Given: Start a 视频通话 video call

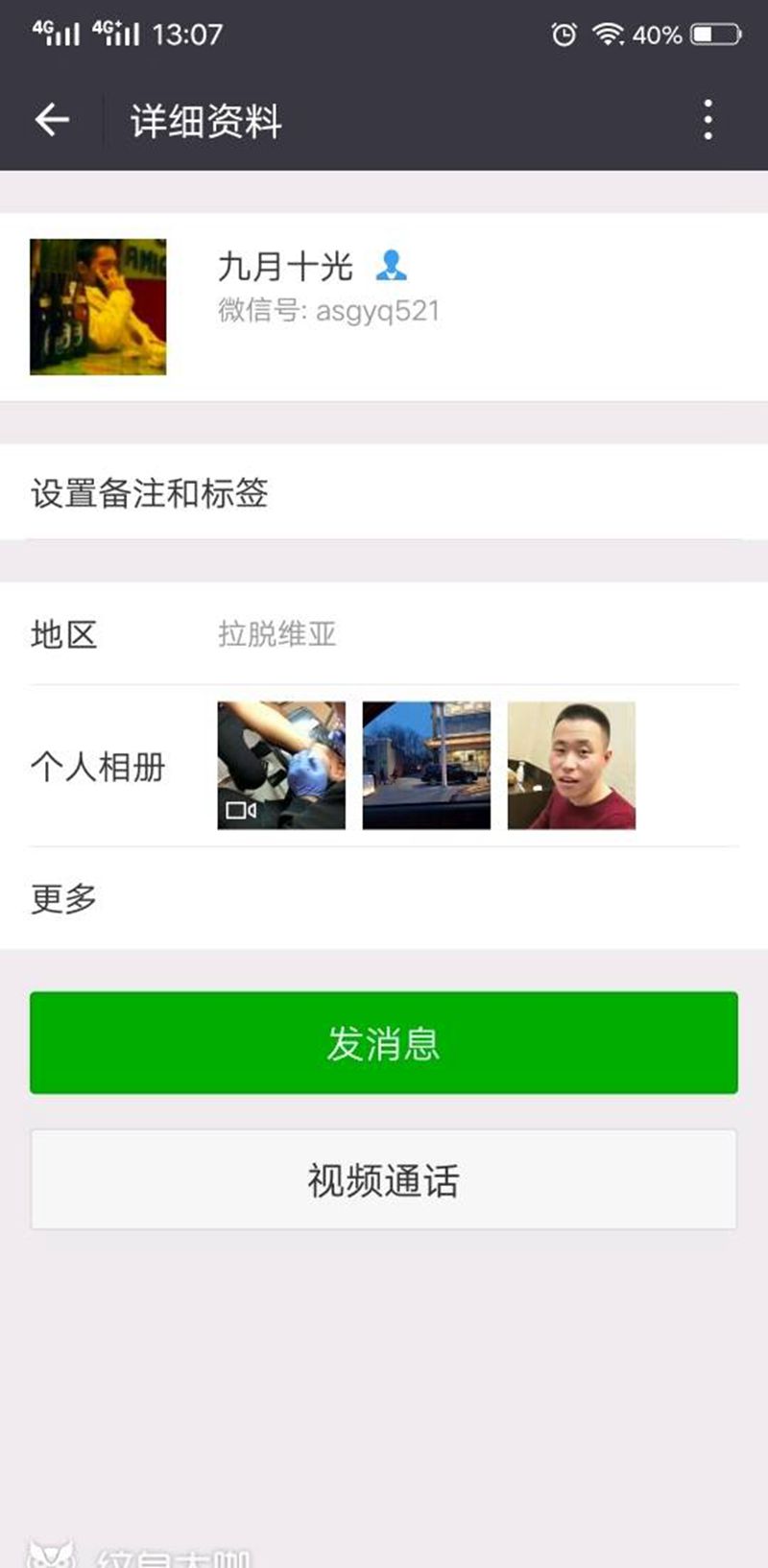Looking at the screenshot, I should pos(384,1179).
